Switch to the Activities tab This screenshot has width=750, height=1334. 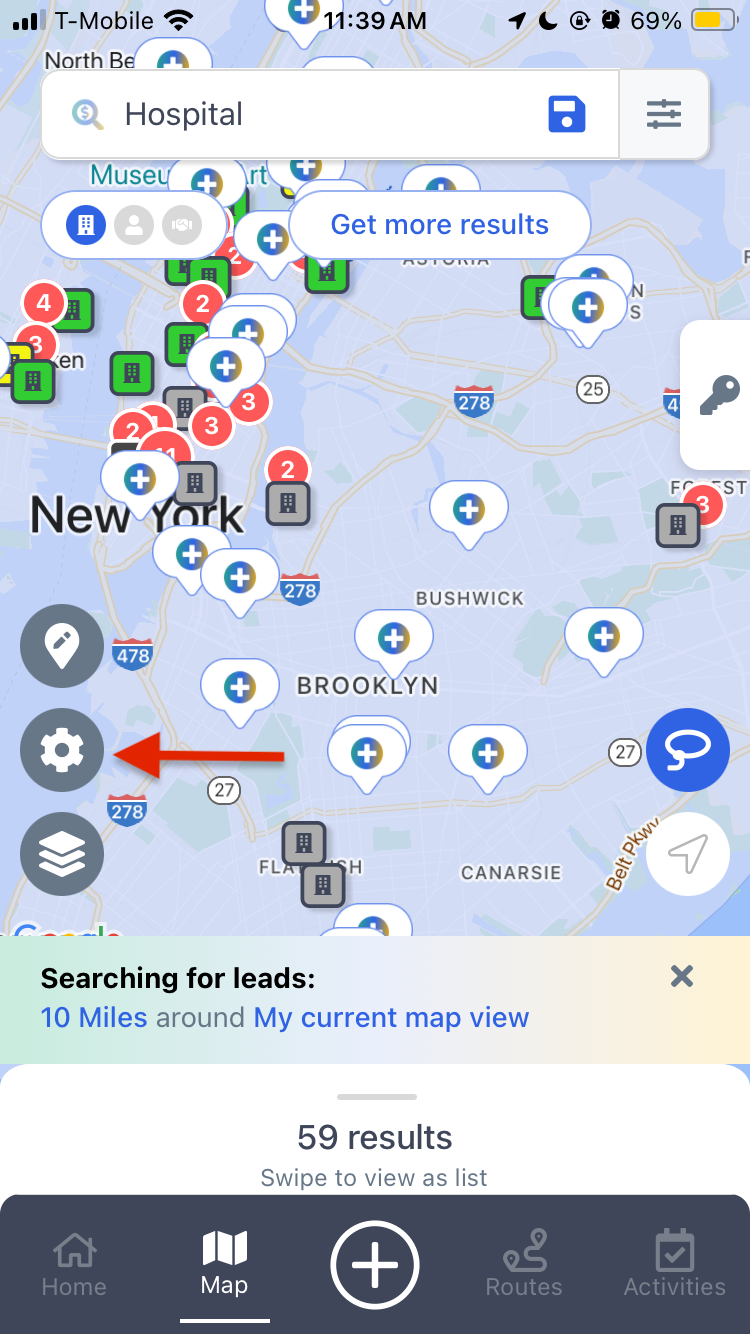[675, 1265]
